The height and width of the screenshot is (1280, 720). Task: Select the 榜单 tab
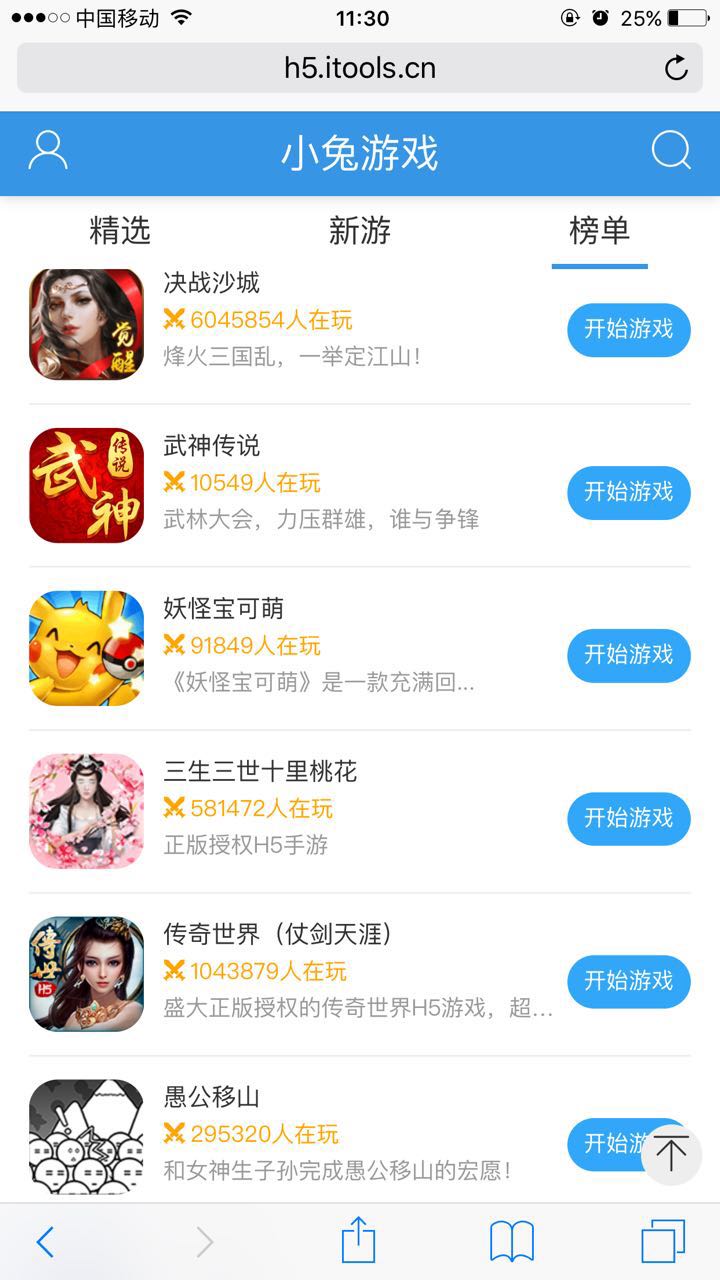pos(599,231)
